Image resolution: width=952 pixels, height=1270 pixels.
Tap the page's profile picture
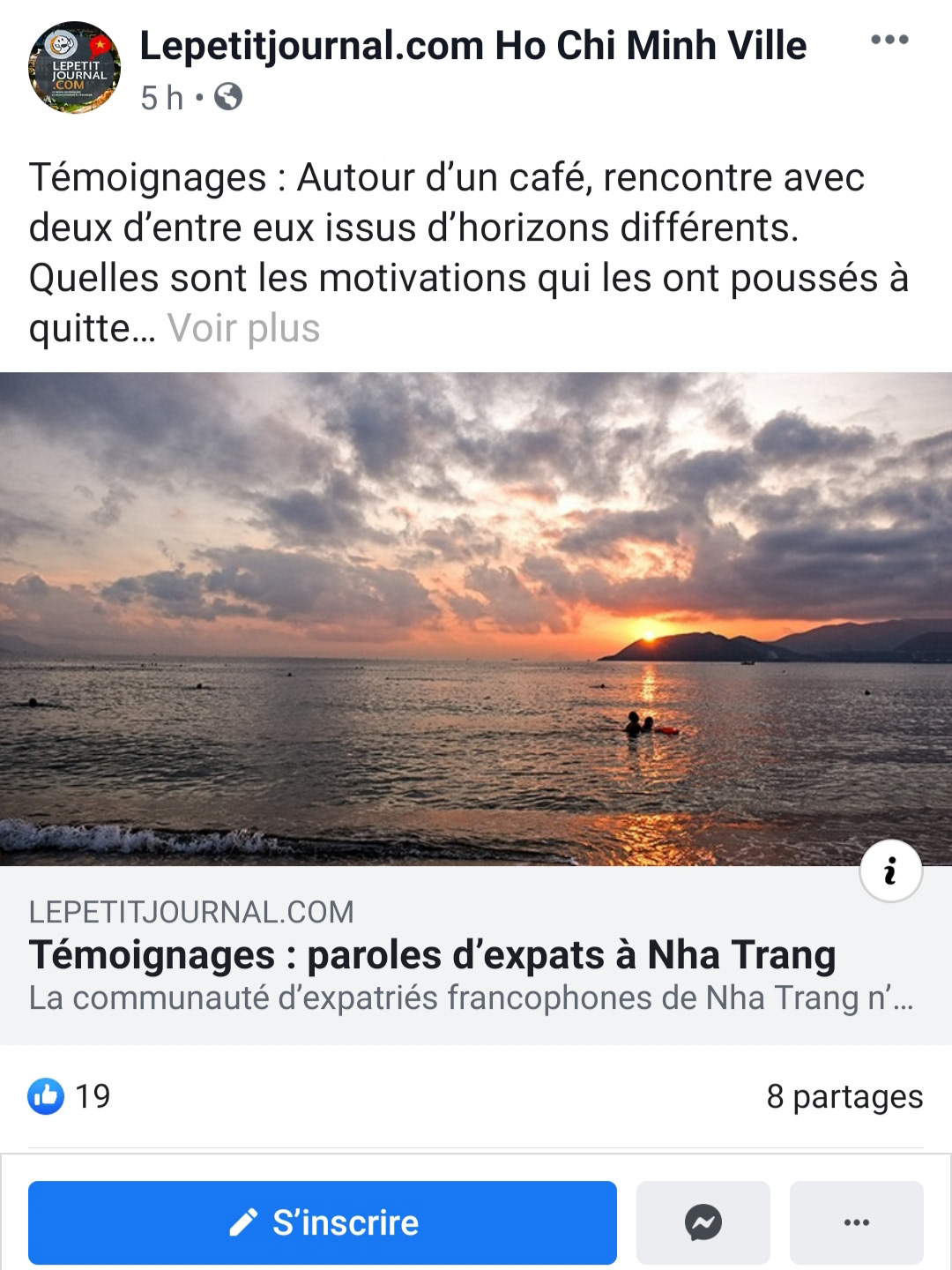click(74, 68)
